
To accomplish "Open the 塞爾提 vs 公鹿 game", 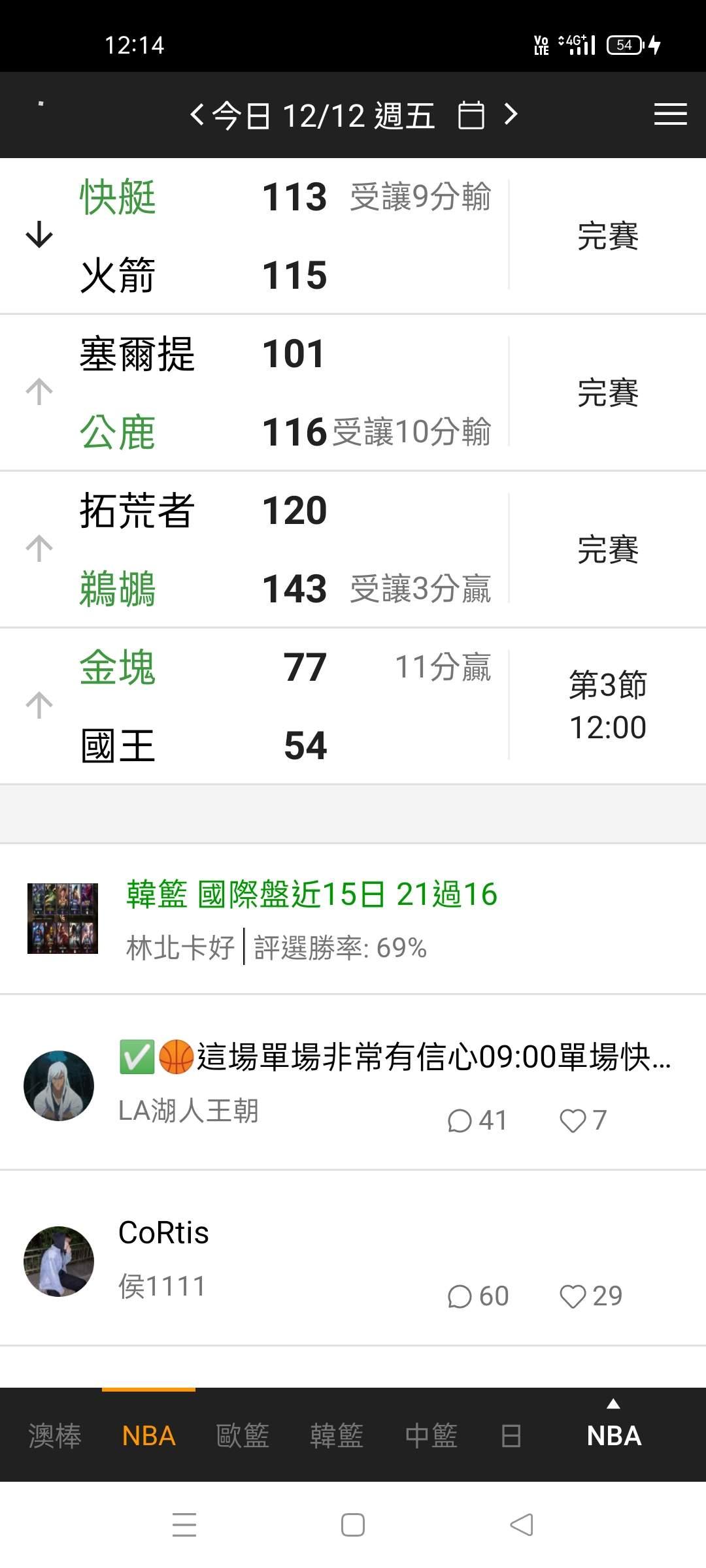I will (353, 393).
